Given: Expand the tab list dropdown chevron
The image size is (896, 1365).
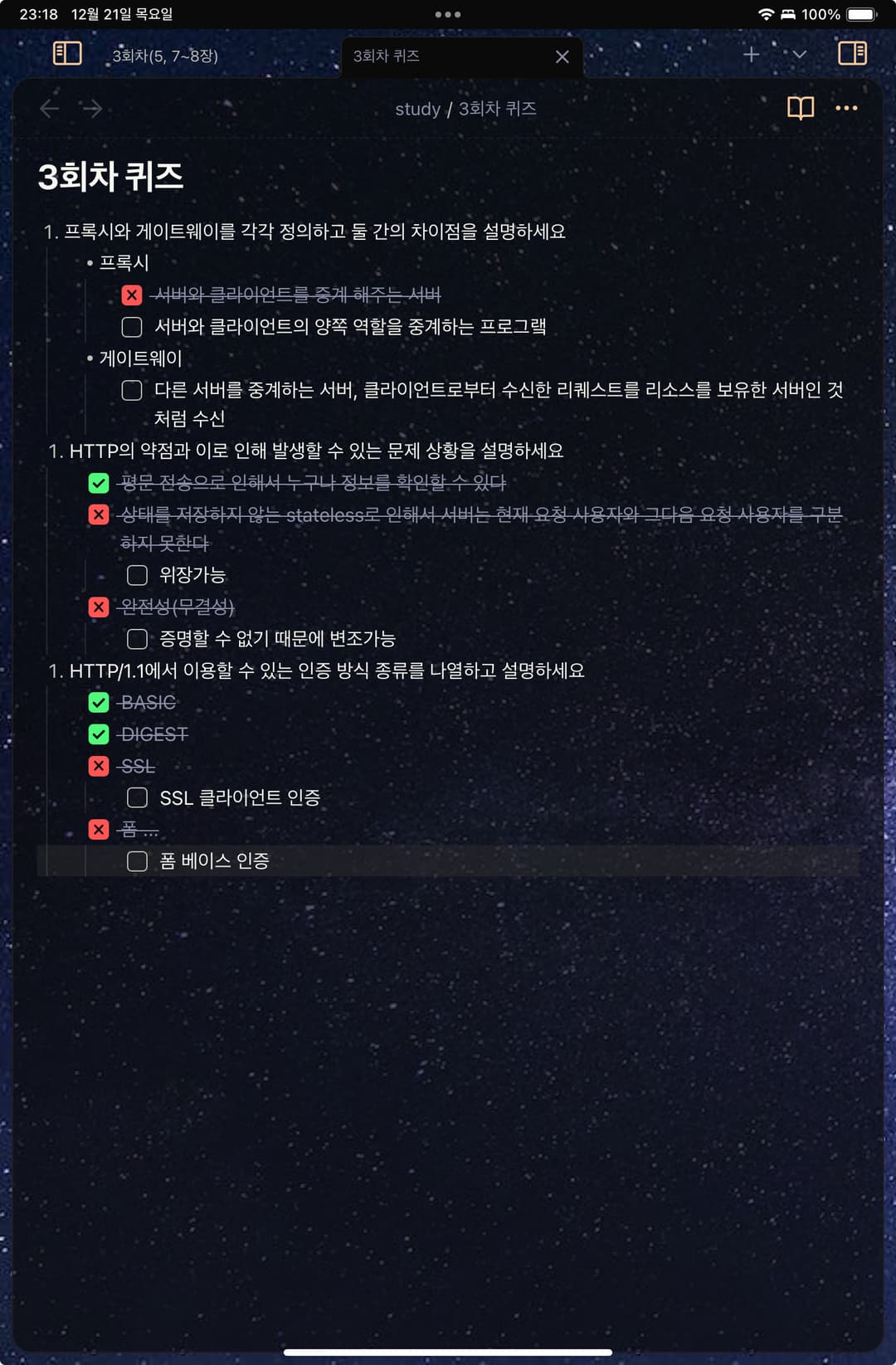Looking at the screenshot, I should pyautogui.click(x=799, y=55).
